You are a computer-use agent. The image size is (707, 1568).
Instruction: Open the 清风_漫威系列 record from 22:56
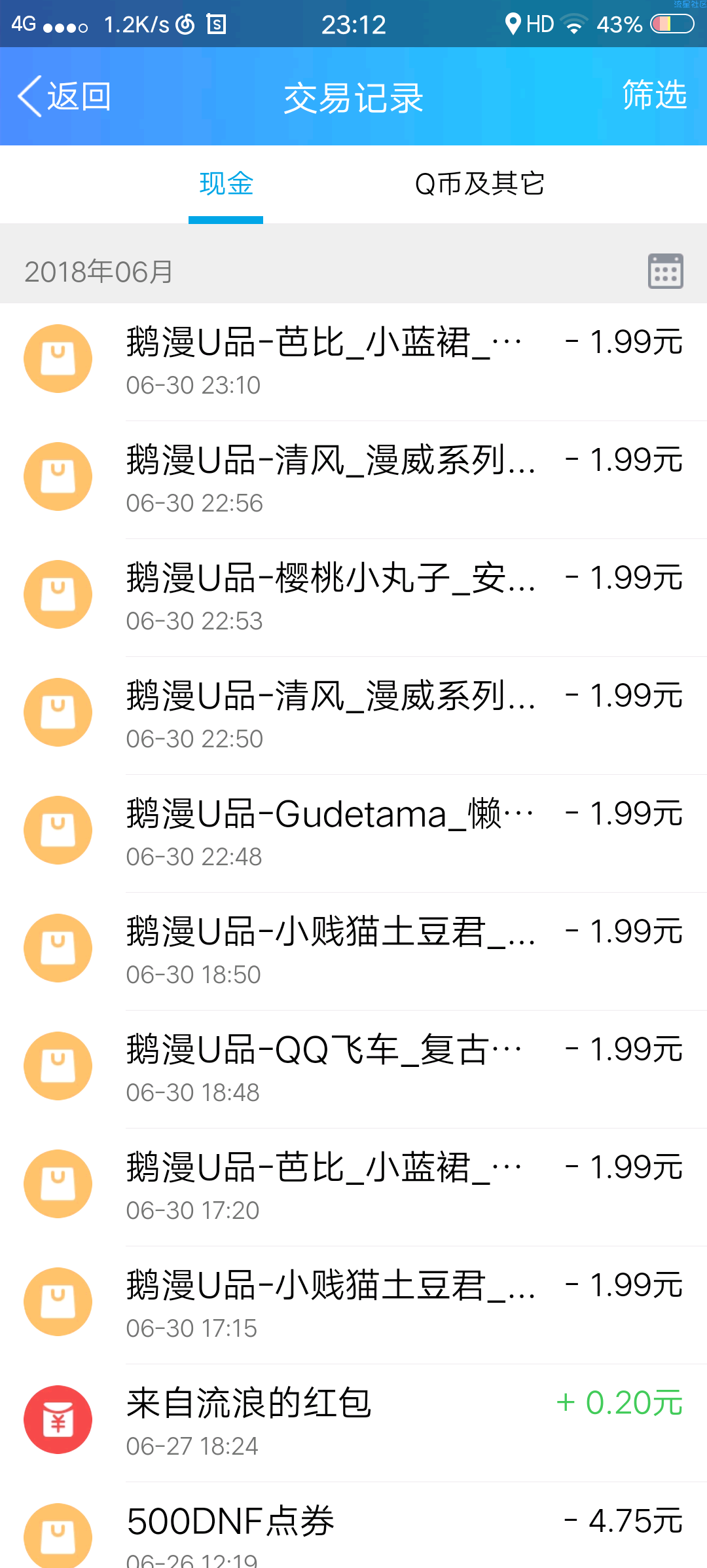point(353,479)
